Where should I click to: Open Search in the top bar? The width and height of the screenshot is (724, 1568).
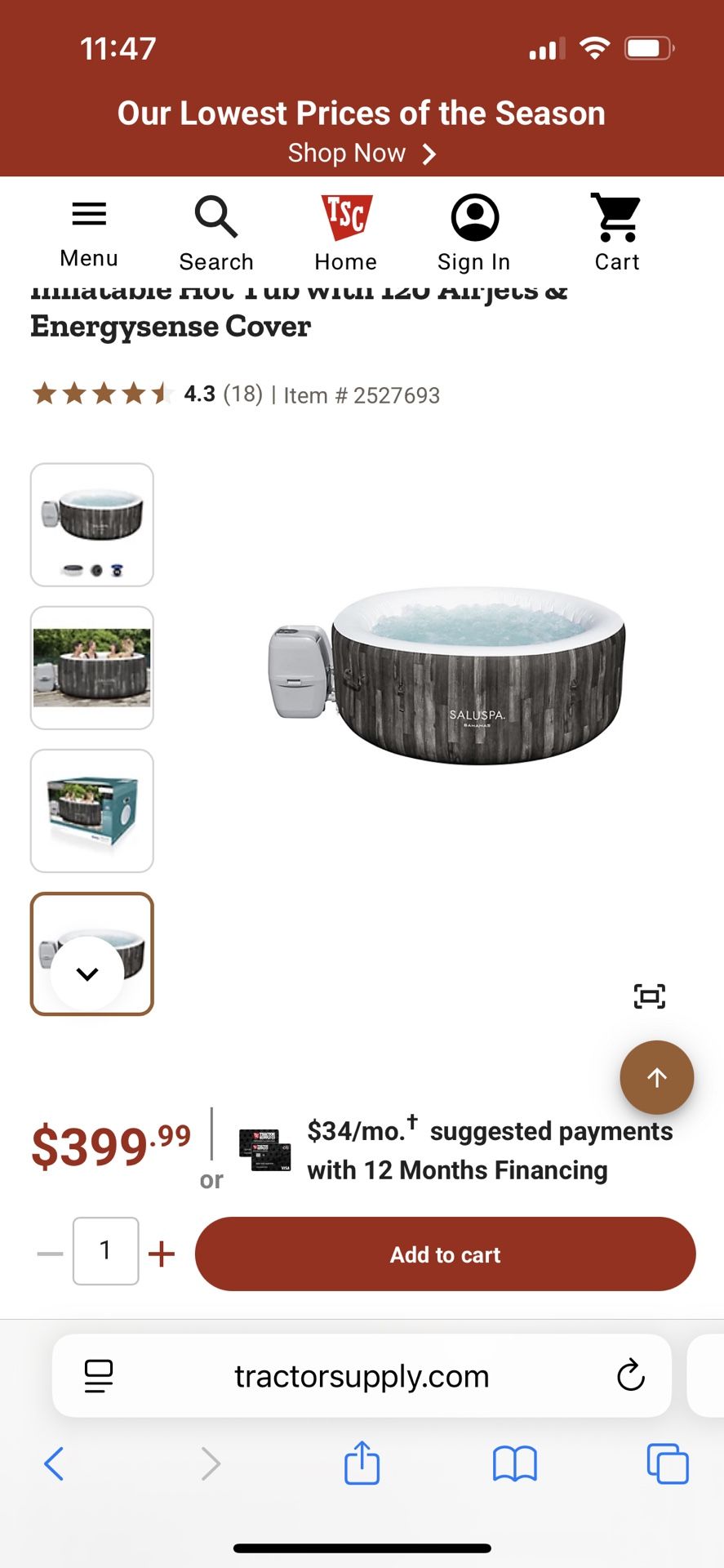tap(216, 234)
